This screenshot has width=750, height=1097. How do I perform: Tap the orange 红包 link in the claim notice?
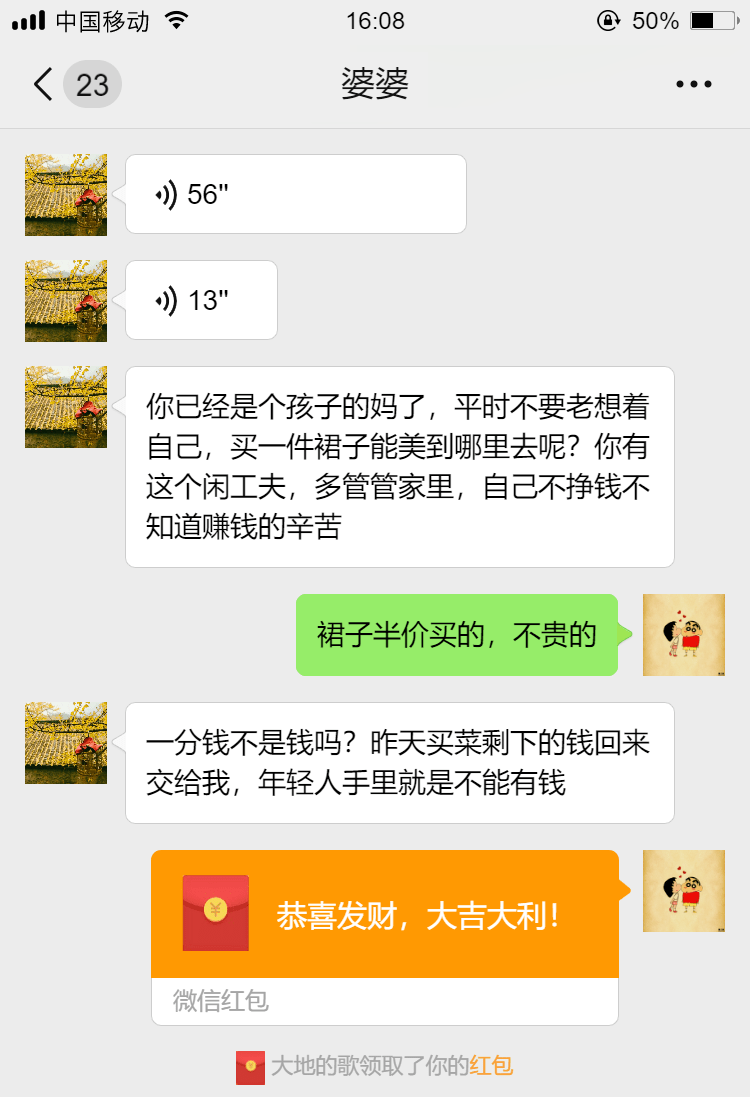point(491,1066)
